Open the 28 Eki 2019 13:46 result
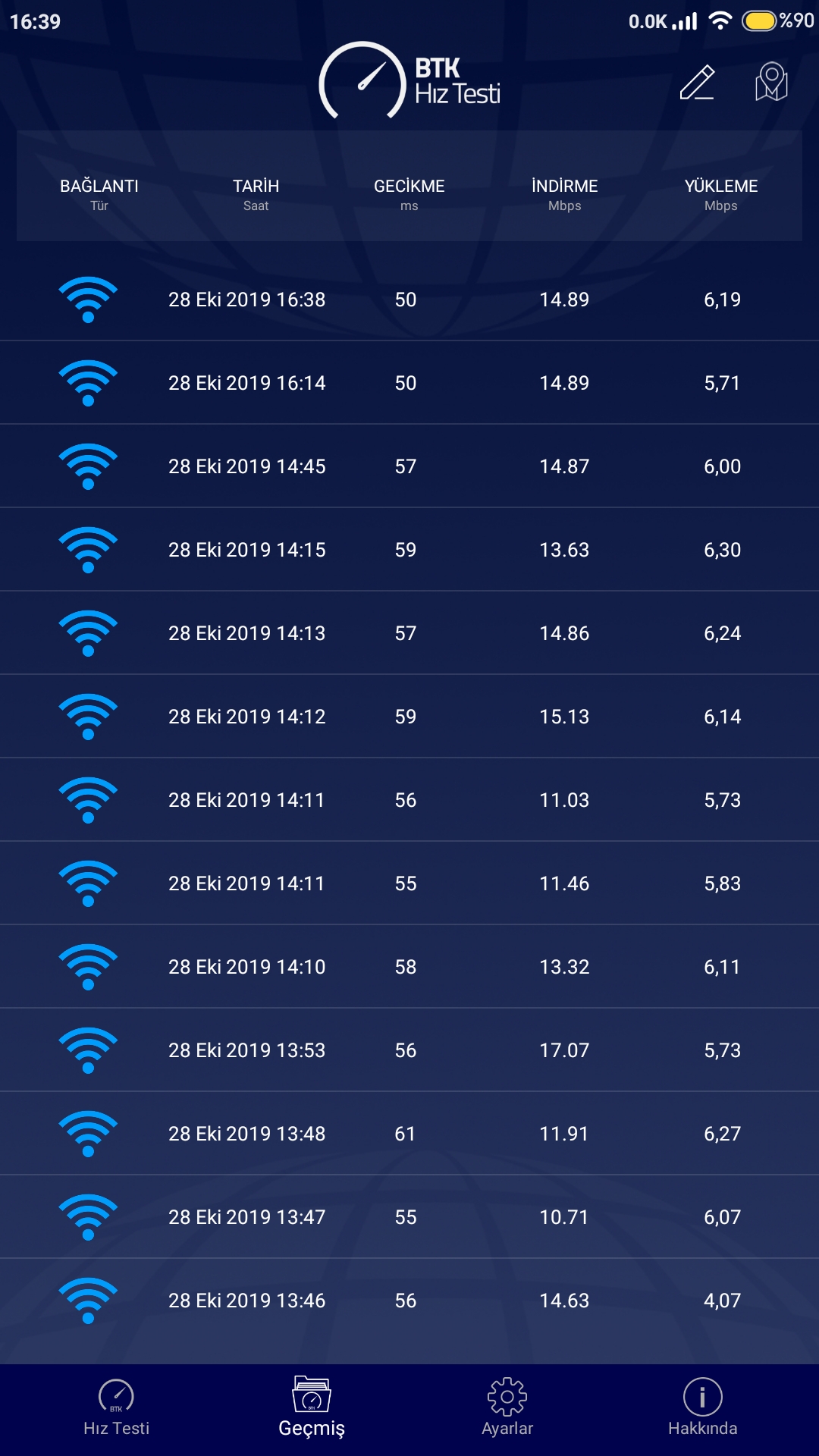This screenshot has width=819, height=1456. [x=409, y=1301]
